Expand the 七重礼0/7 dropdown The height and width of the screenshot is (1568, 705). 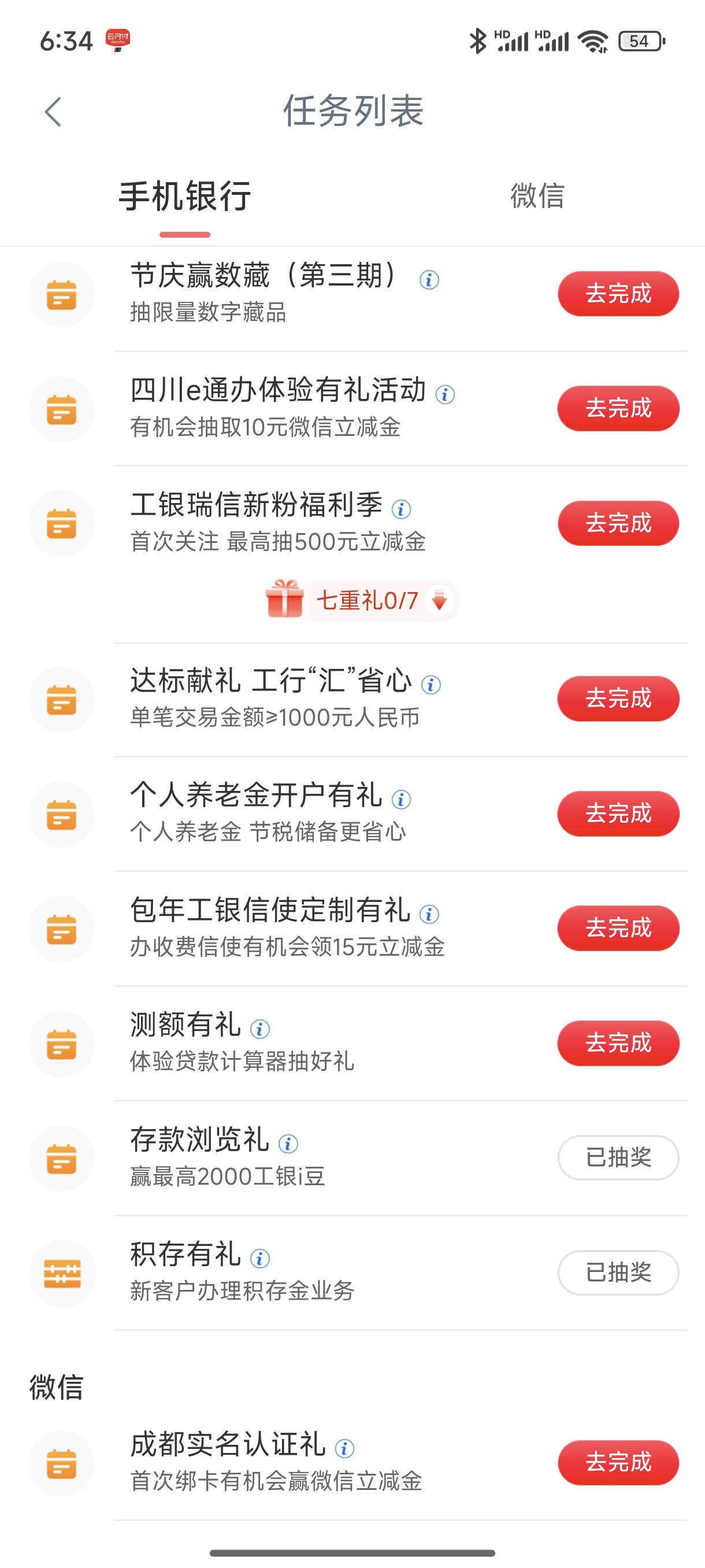point(362,601)
